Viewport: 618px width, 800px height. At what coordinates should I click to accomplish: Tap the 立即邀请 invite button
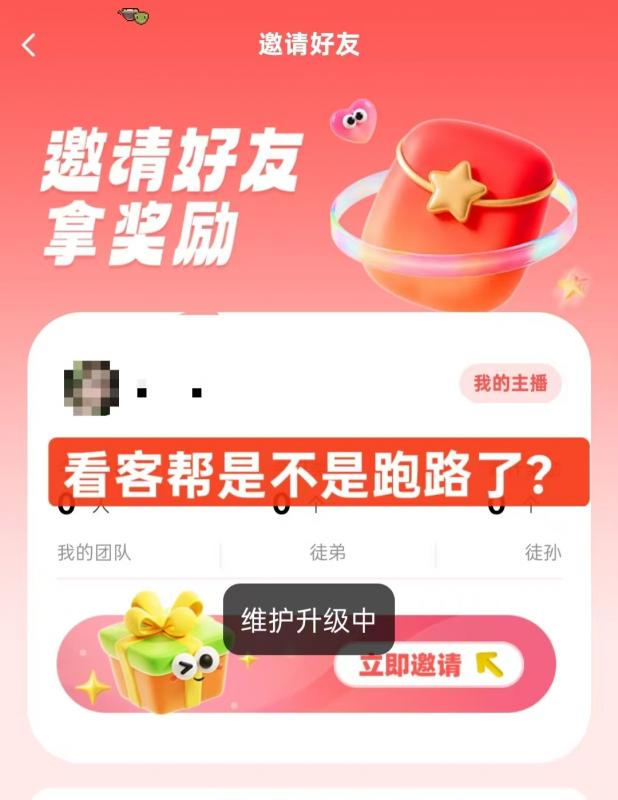(428, 664)
